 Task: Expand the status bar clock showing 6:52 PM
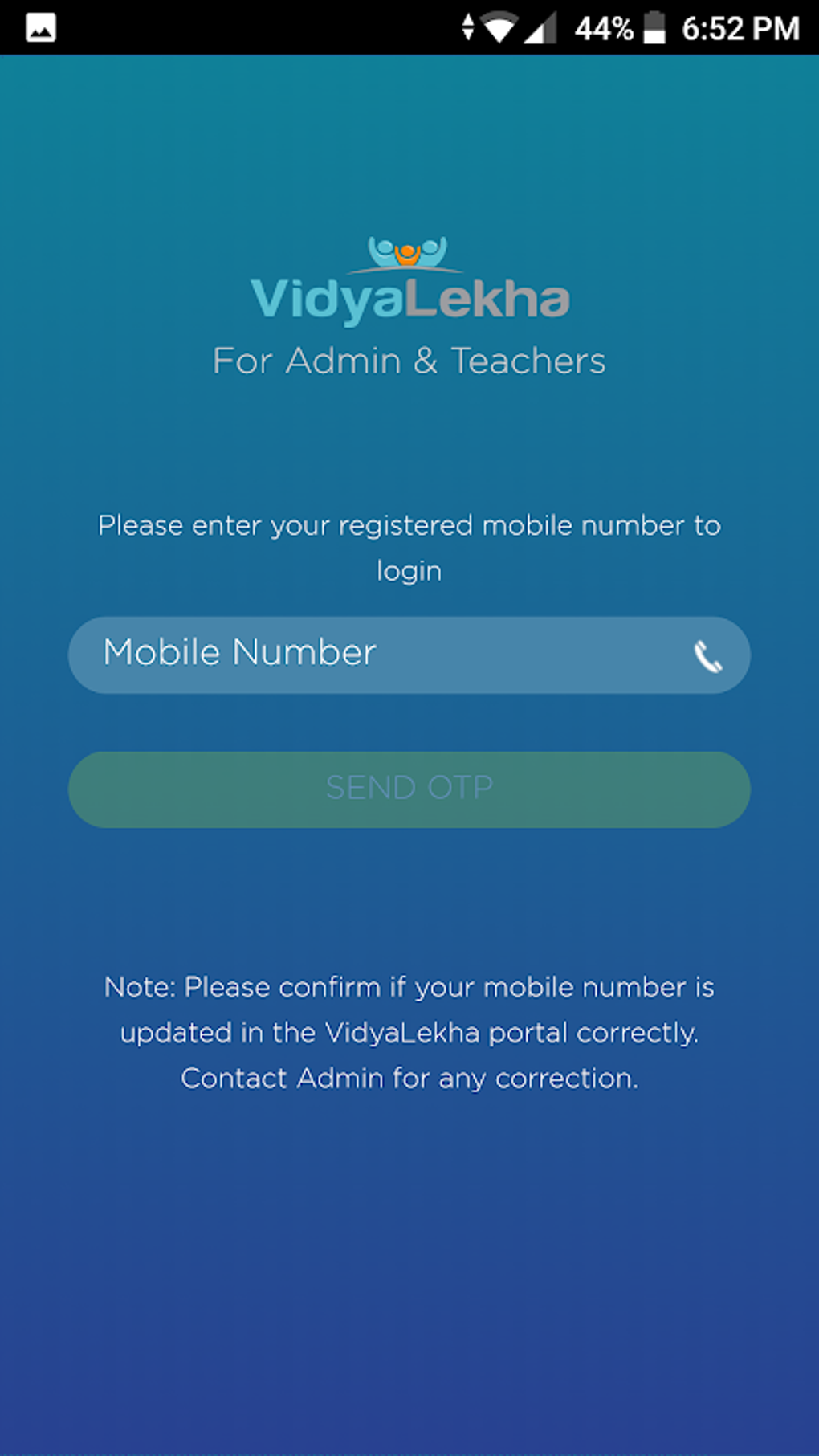point(740,27)
